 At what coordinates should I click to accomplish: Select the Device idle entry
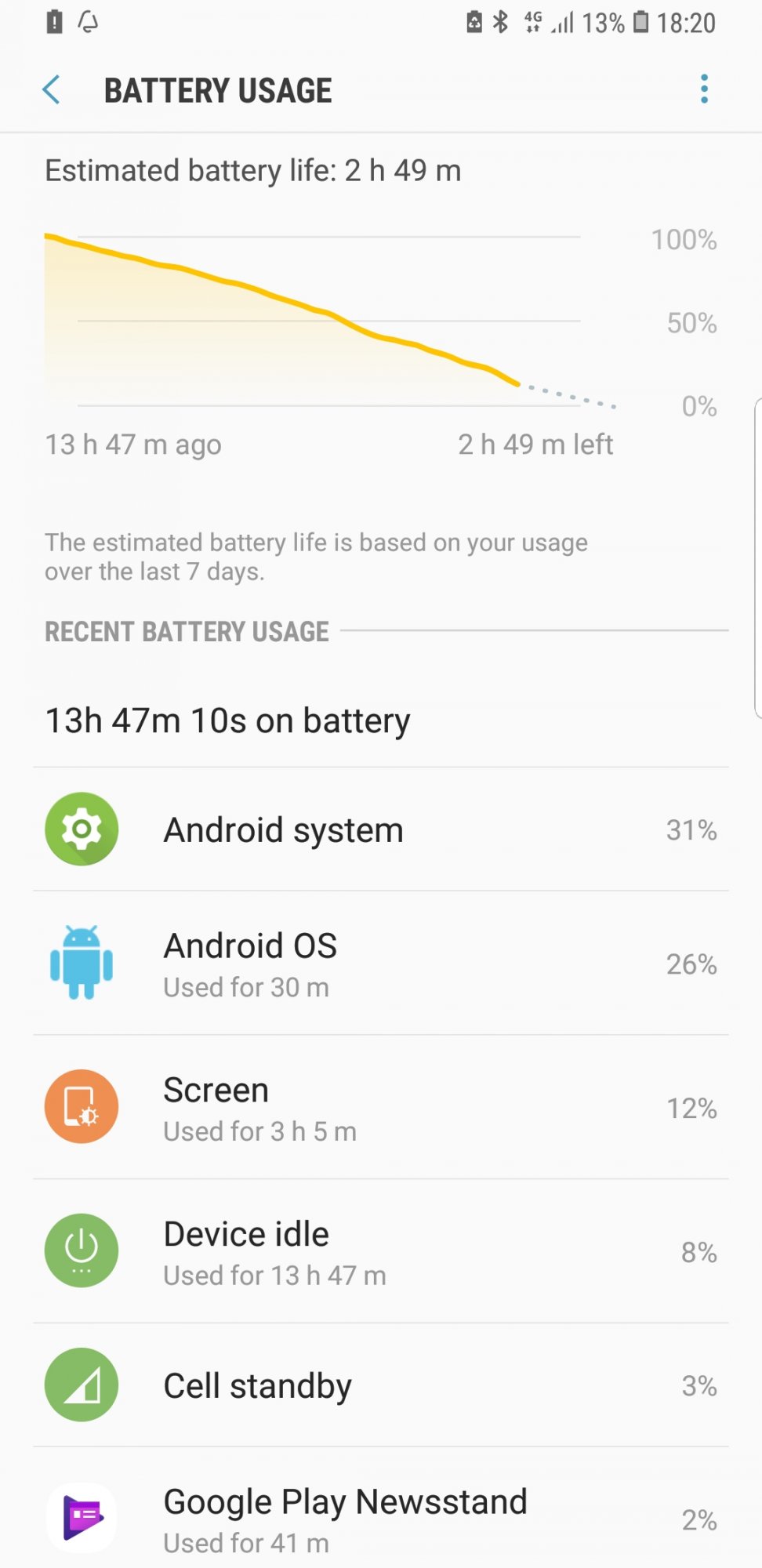point(381,1252)
